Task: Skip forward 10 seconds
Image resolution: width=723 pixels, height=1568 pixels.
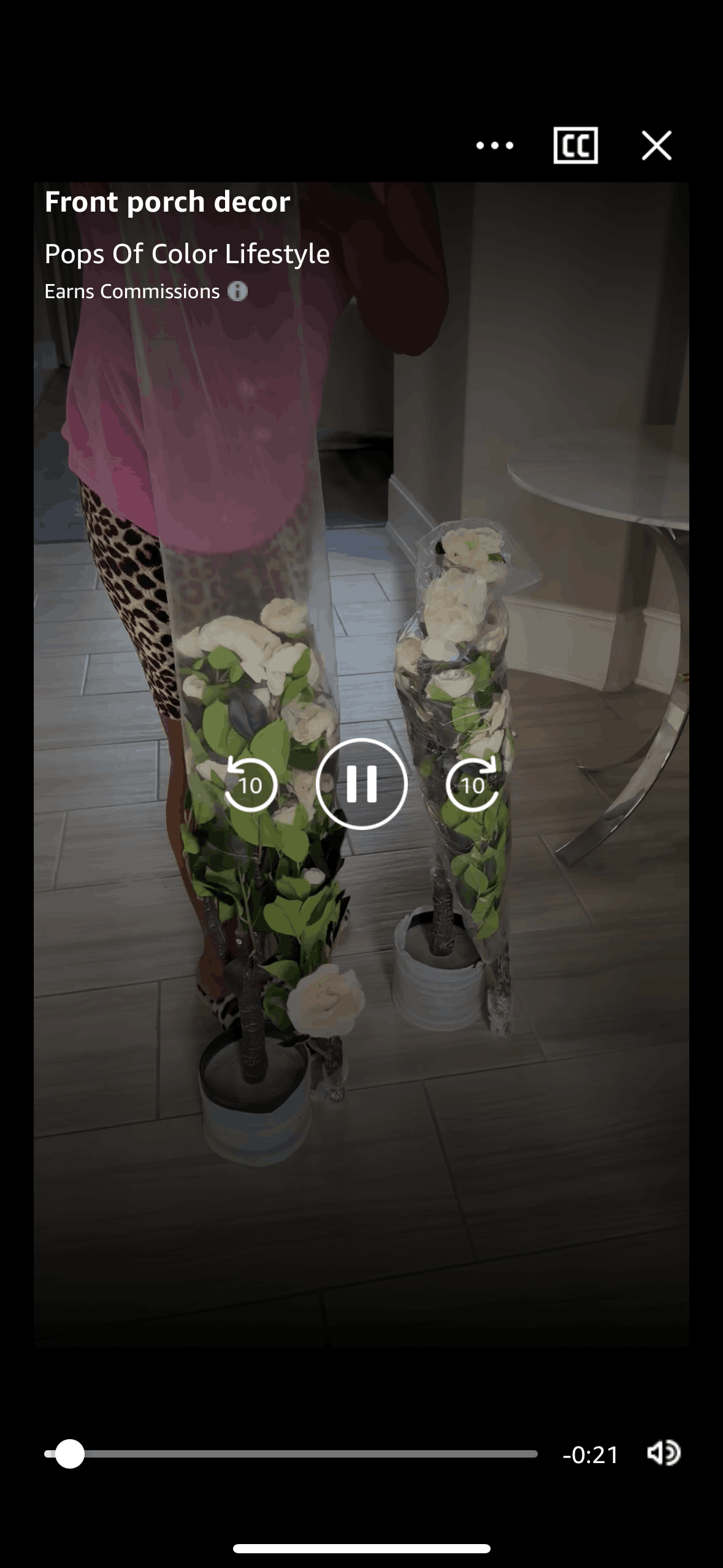Action: (x=472, y=784)
